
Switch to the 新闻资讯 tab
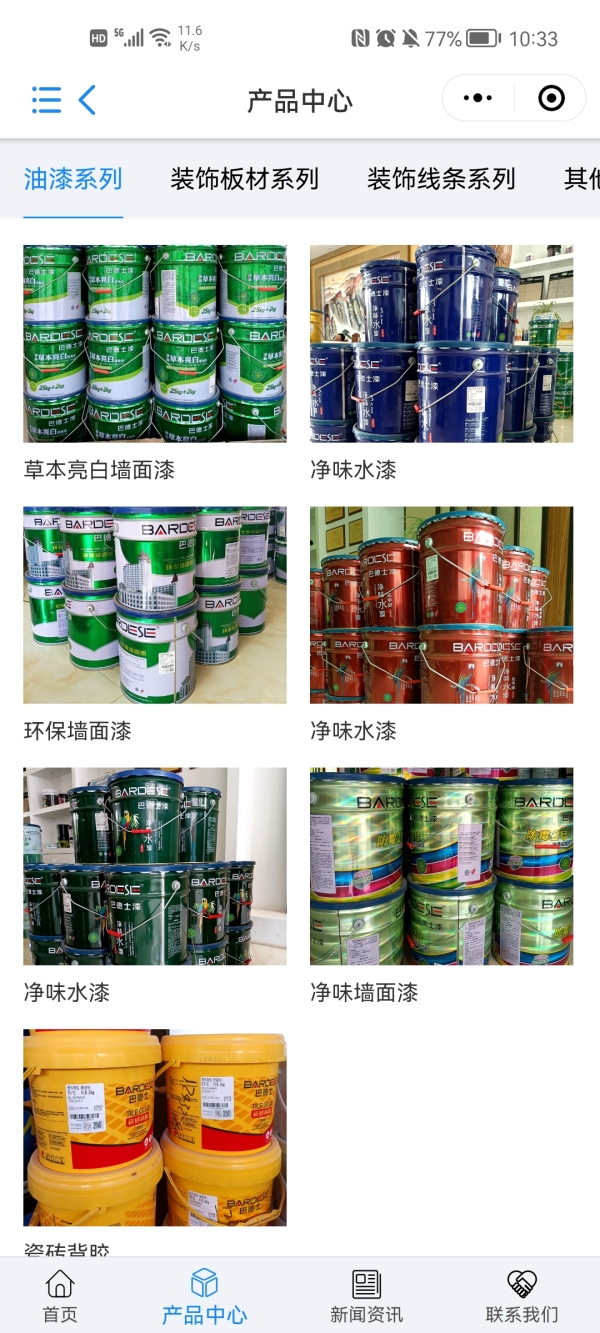[366, 1296]
